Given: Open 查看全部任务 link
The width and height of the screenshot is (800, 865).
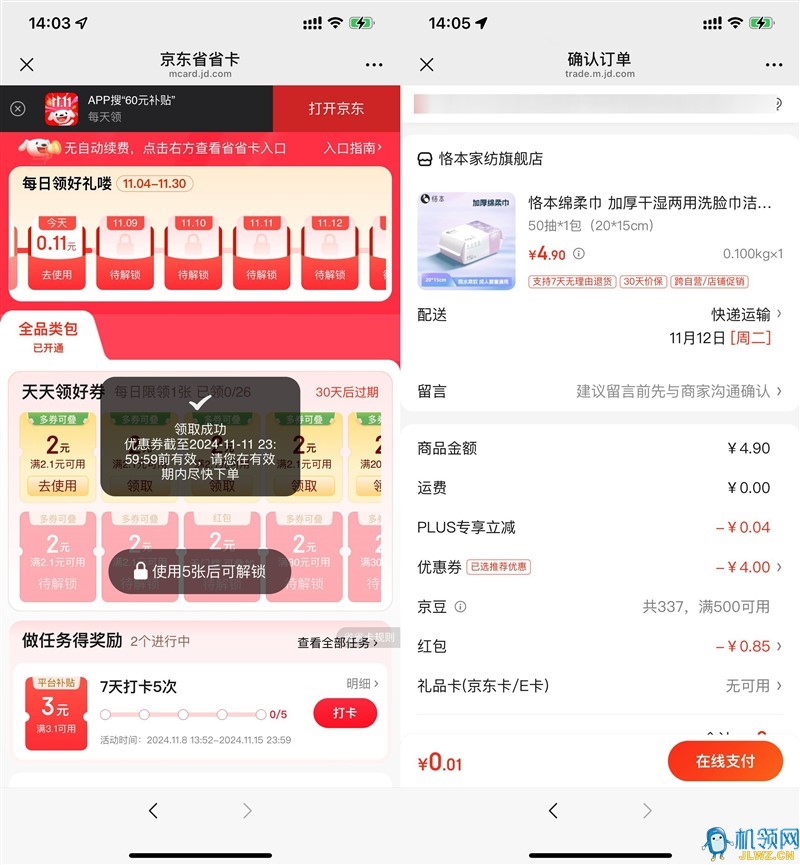Looking at the screenshot, I should [337, 642].
